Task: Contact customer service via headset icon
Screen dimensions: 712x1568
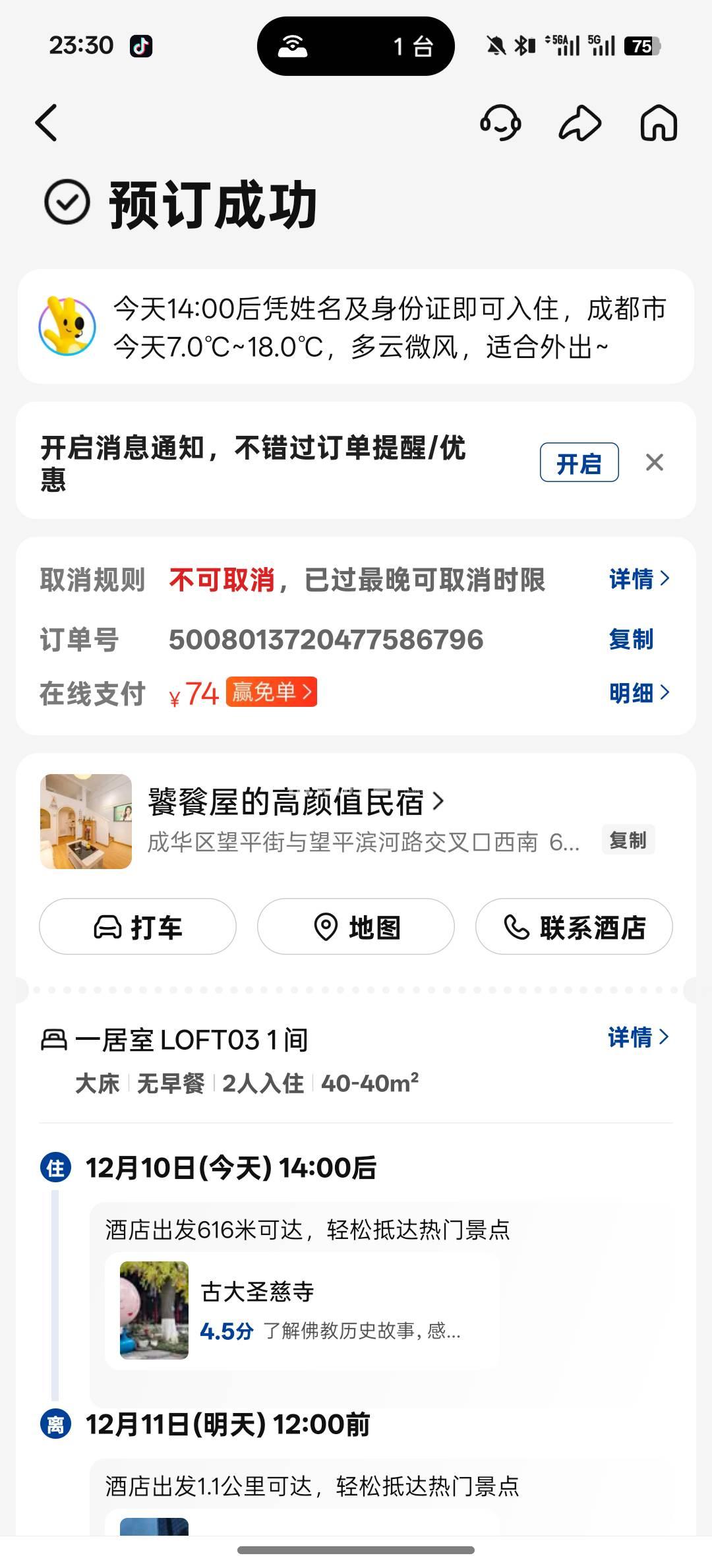Action: click(500, 123)
